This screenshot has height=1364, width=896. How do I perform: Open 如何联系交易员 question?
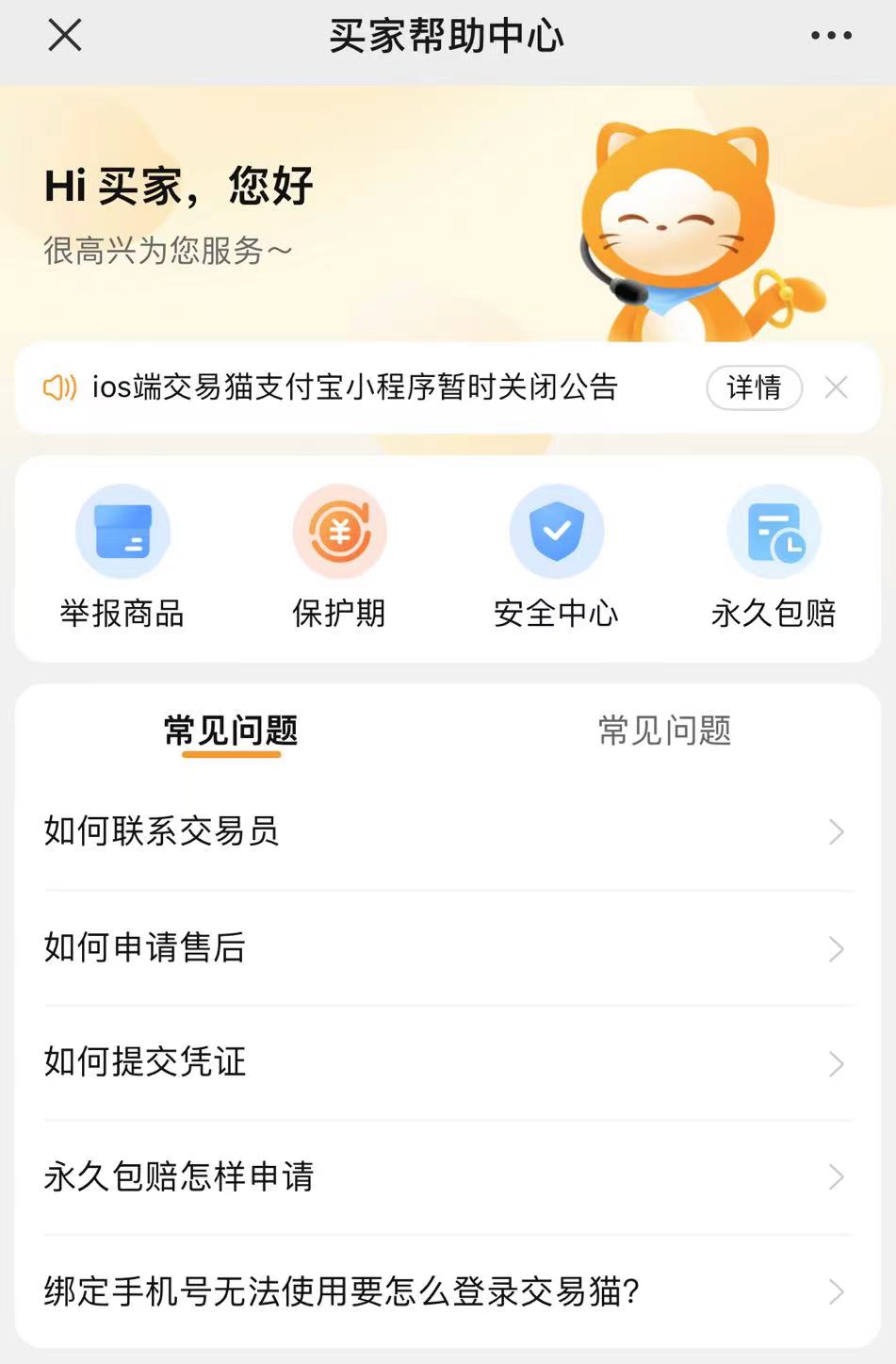[x=448, y=831]
